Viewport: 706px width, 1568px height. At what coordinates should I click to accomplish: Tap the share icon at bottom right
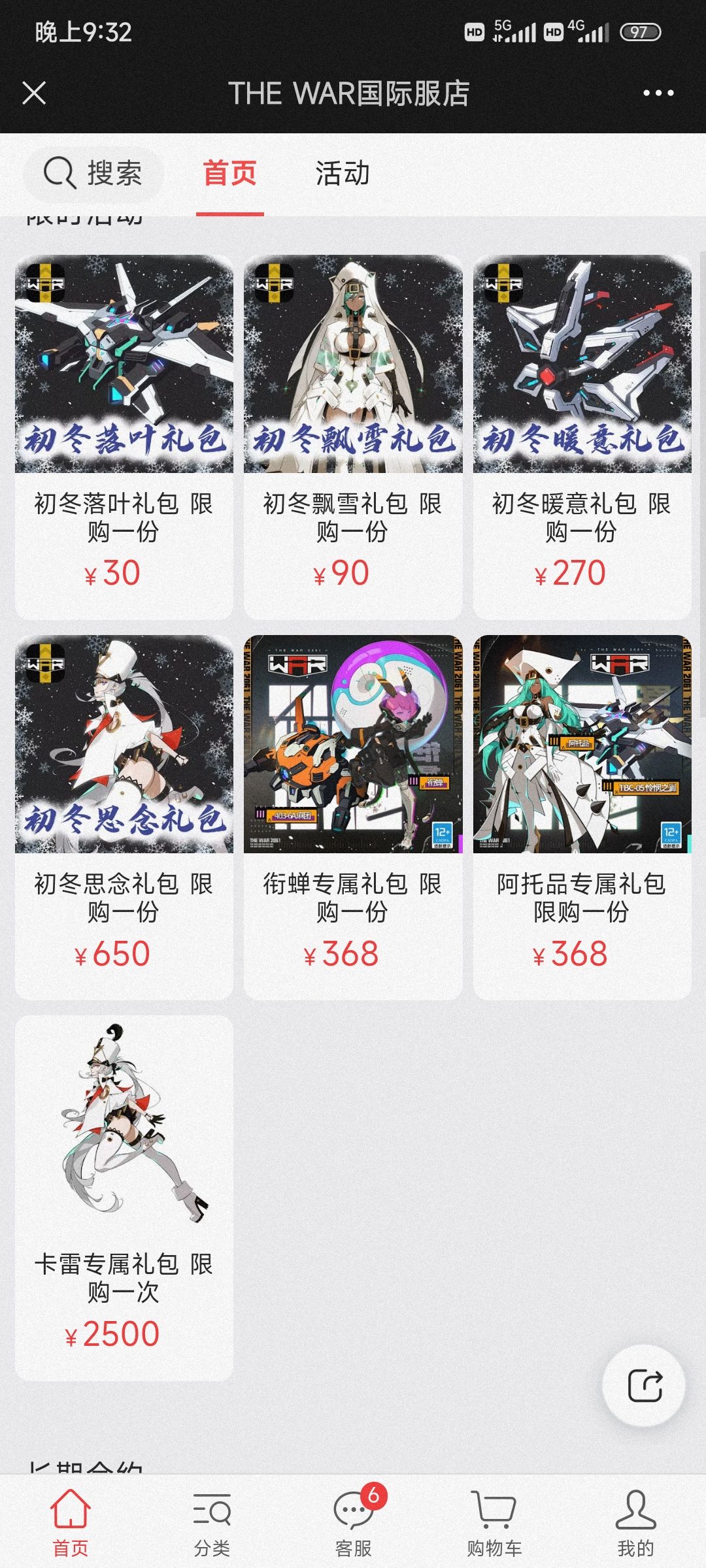click(x=645, y=1384)
